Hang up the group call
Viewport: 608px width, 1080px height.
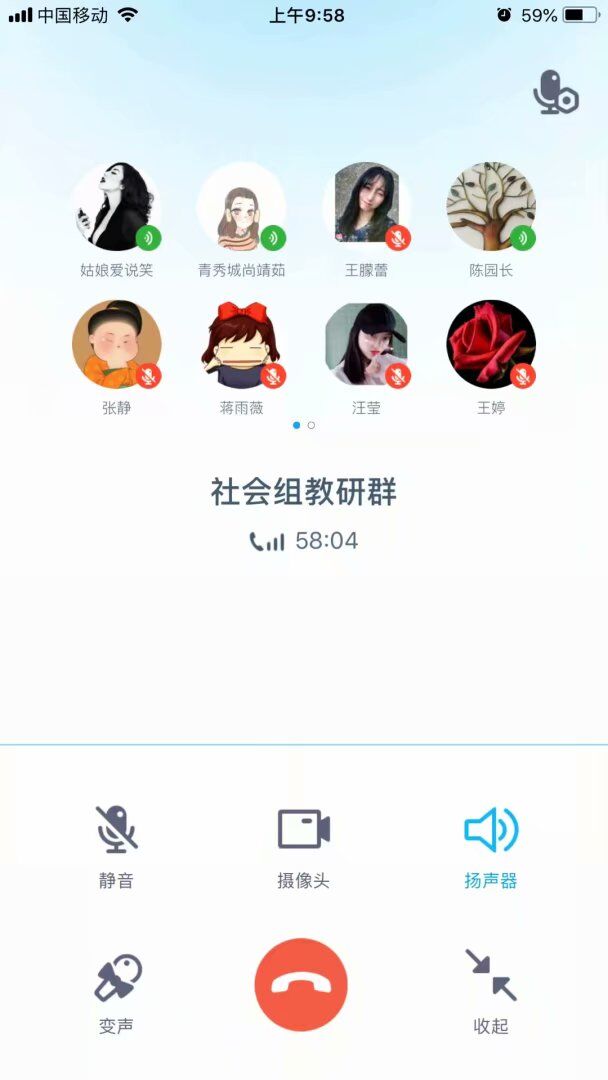[x=301, y=984]
